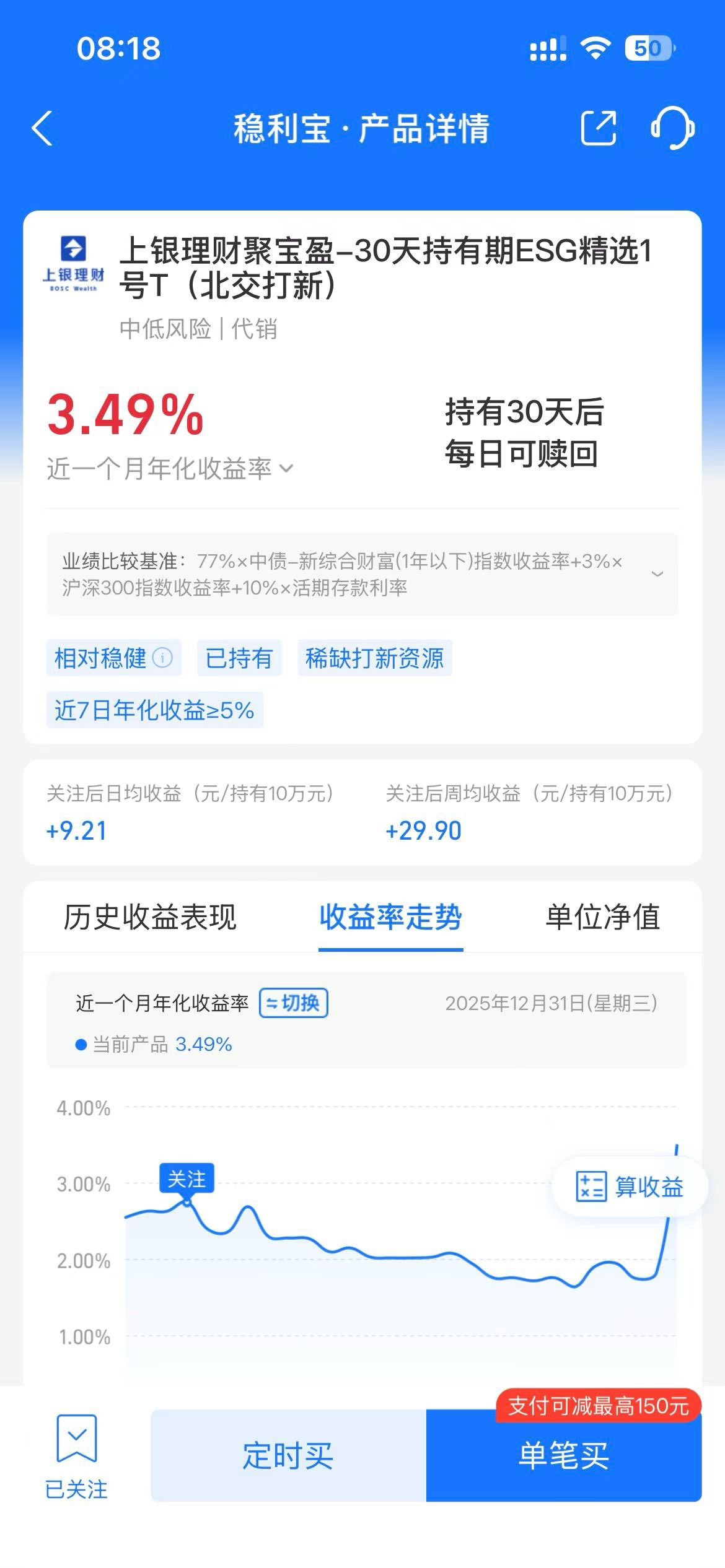Contact customer service via the headset icon

(x=673, y=128)
